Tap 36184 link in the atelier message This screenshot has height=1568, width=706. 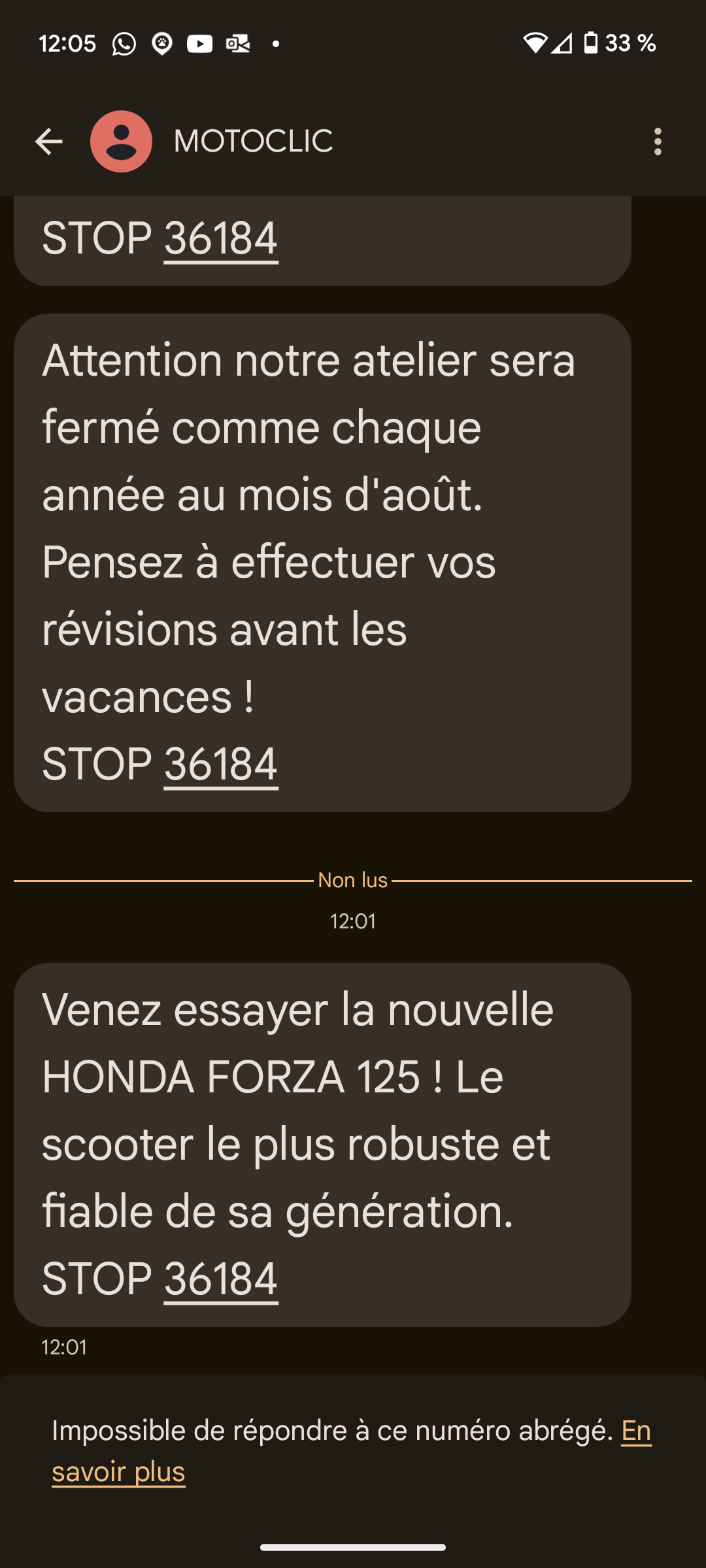[221, 764]
